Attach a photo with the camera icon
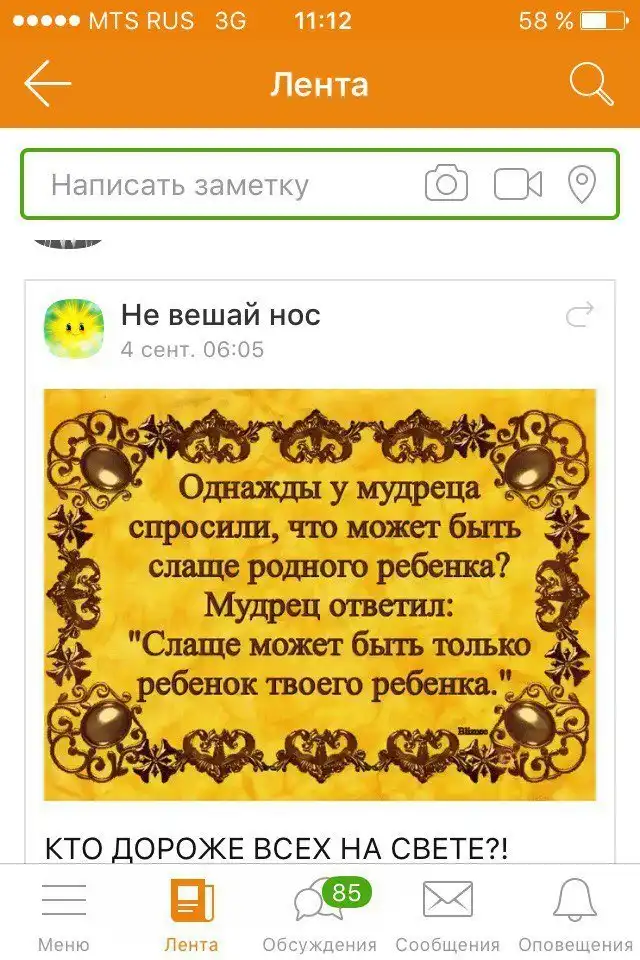The width and height of the screenshot is (640, 960). 446,184
